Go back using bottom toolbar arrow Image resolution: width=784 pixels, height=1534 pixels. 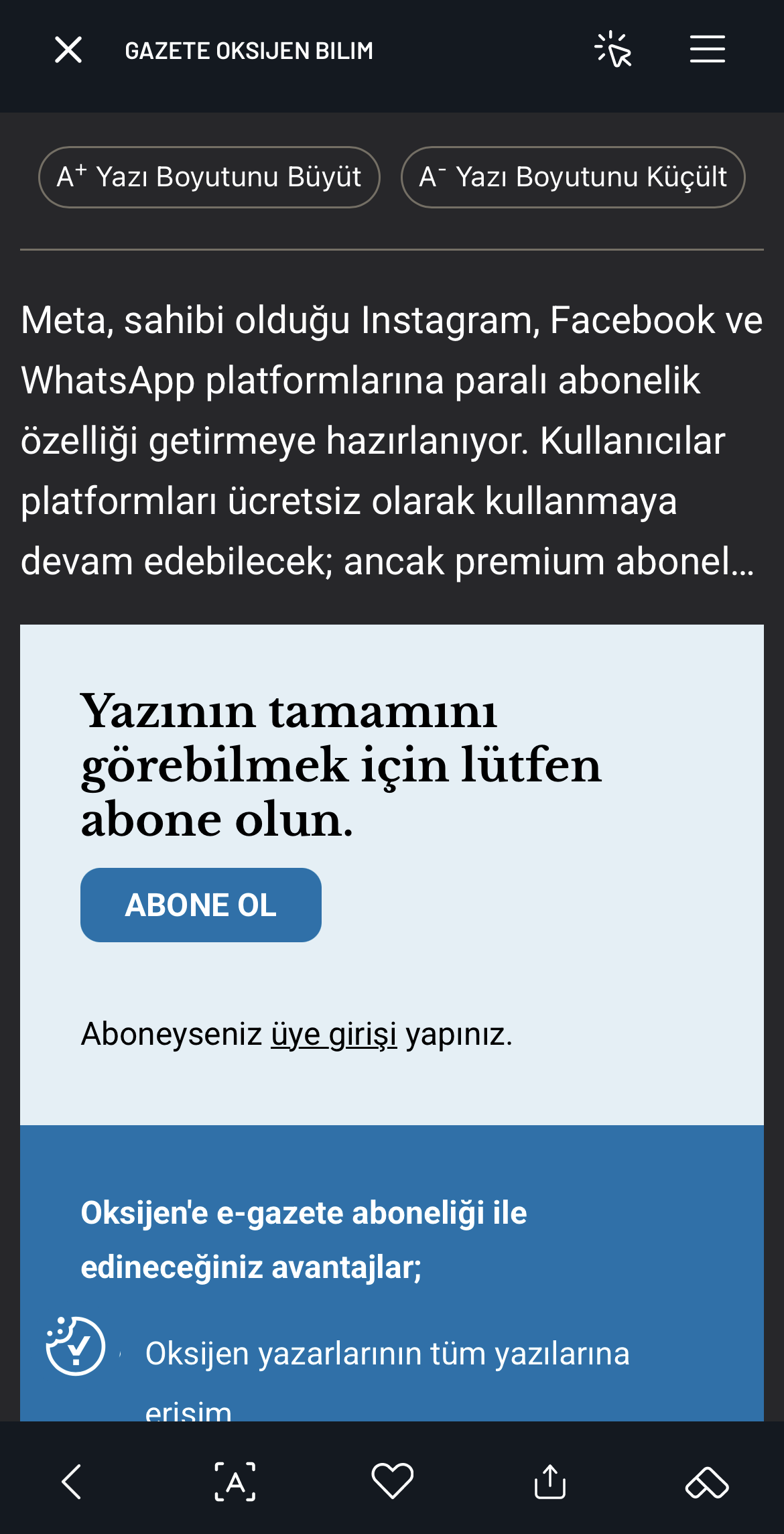point(72,1481)
